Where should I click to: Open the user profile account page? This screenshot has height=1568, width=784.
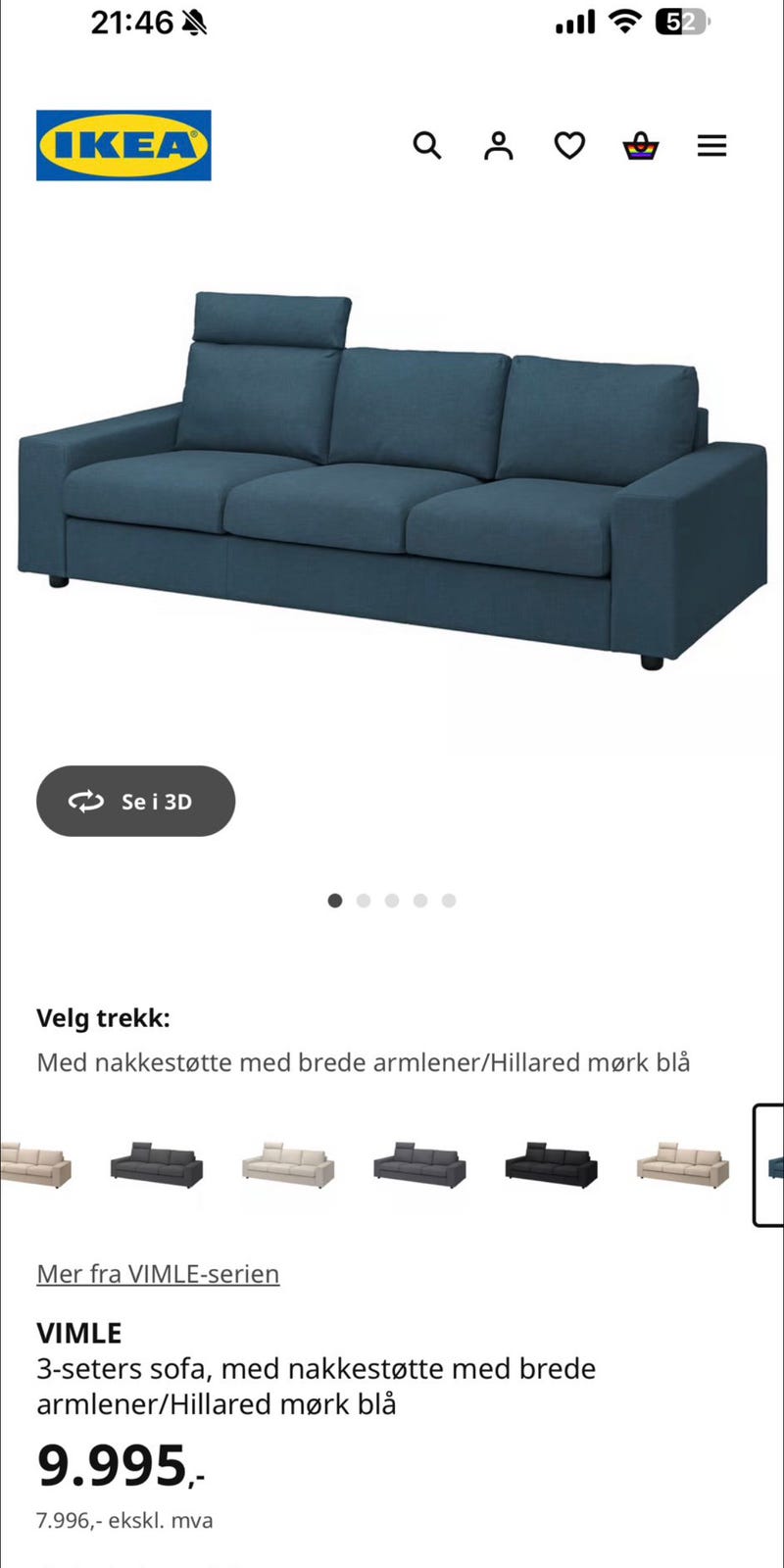tap(499, 145)
